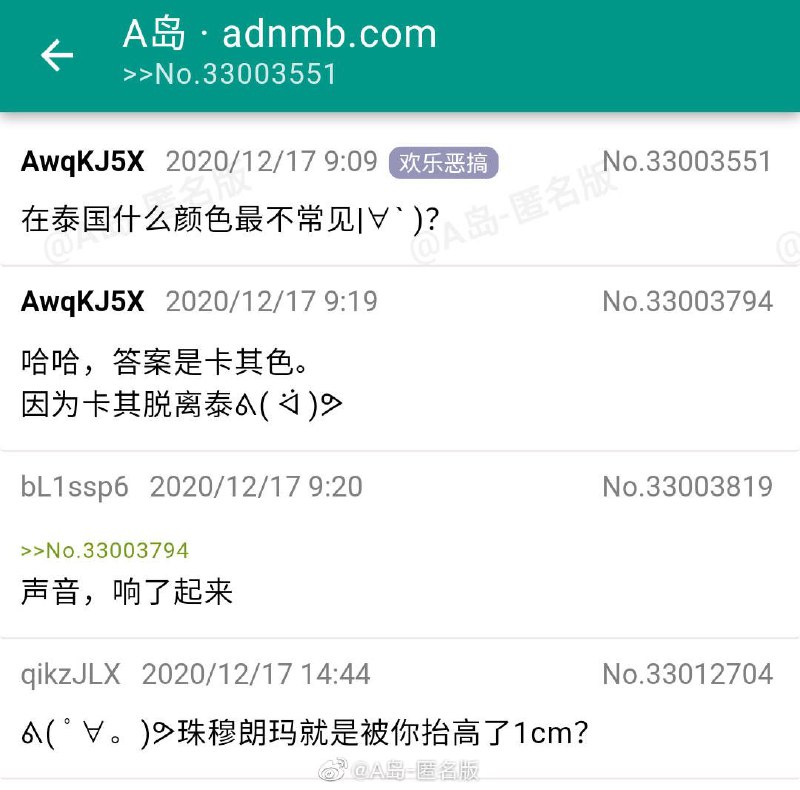Tap the 欢乐恶搞 board tag
Image resolution: width=800 pixels, height=790 pixels.
coord(443,162)
